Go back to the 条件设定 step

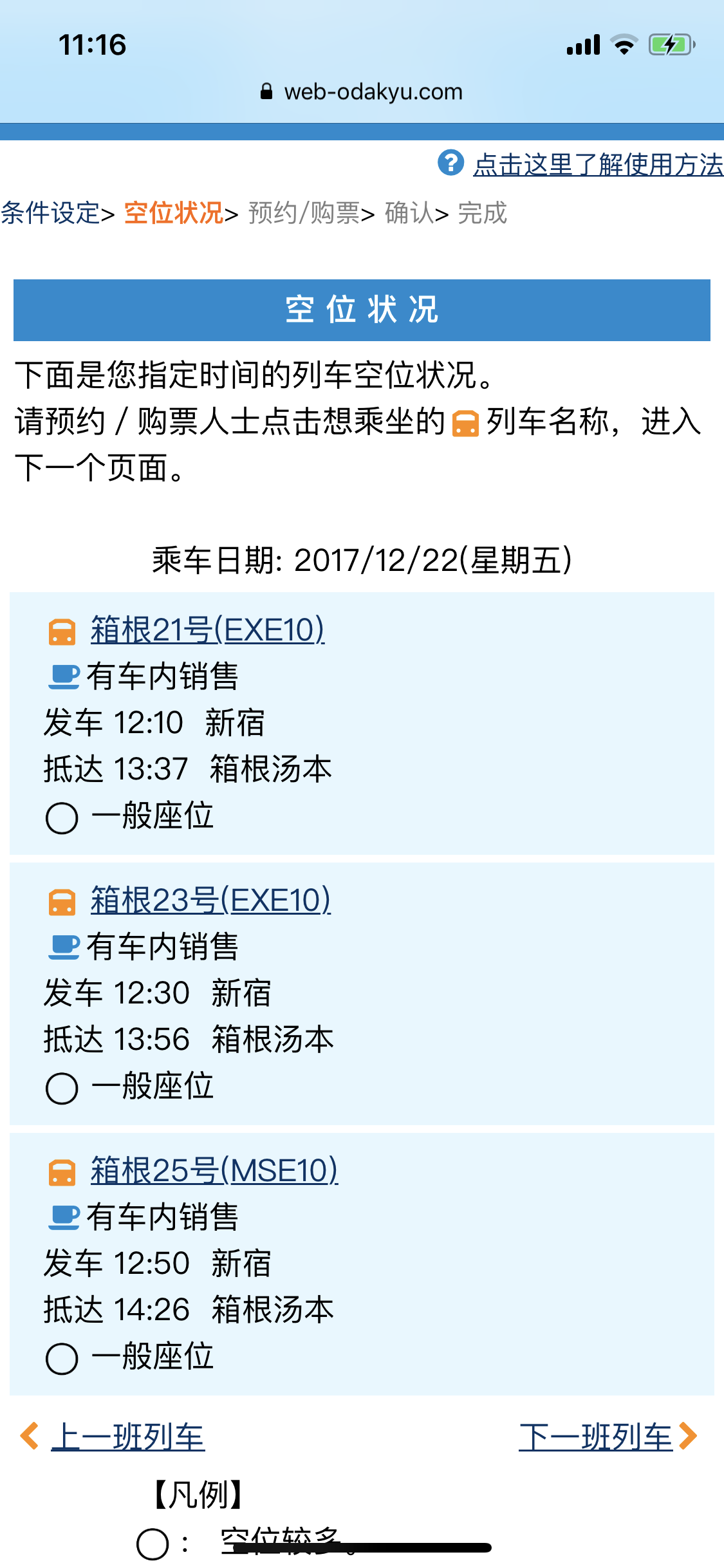click(x=50, y=213)
